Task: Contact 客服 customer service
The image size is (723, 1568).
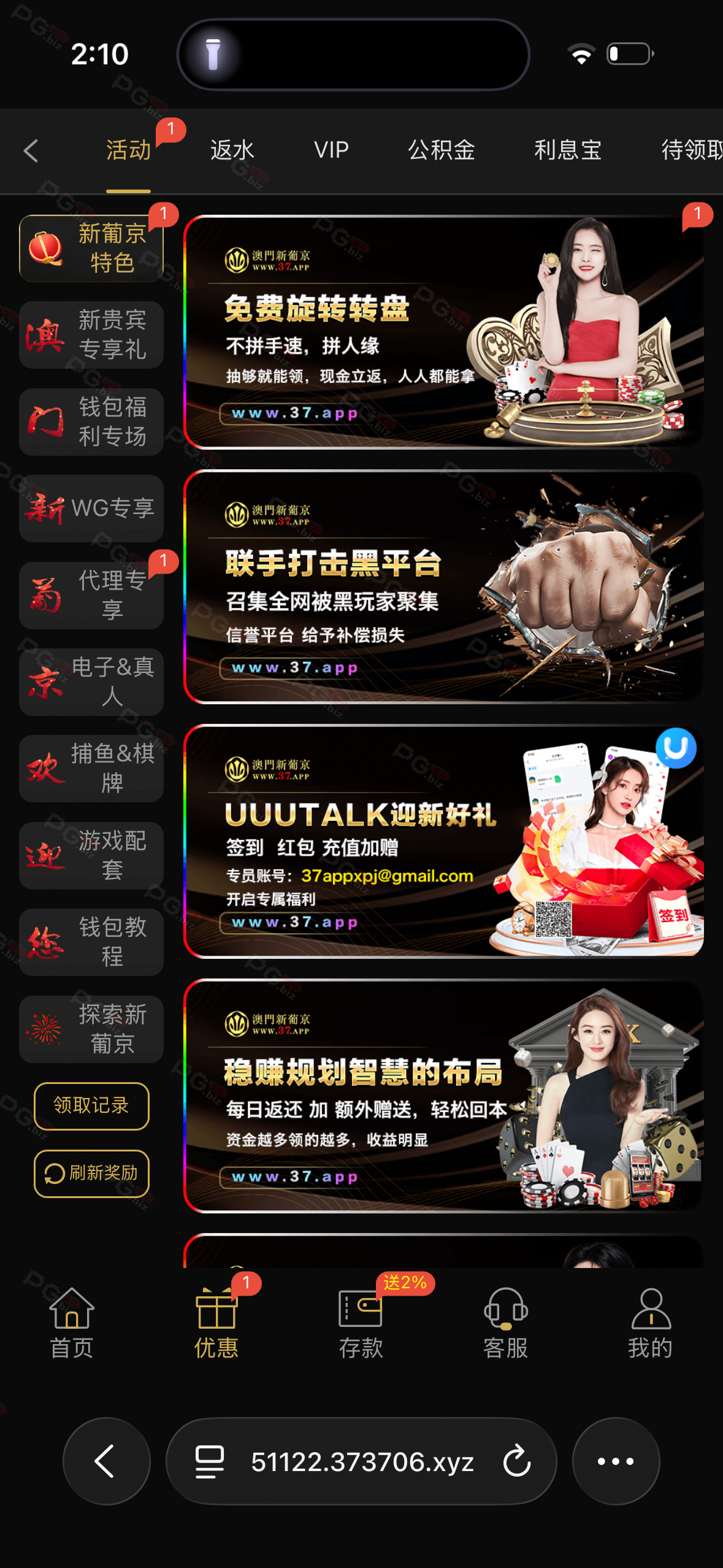Action: click(x=505, y=1322)
